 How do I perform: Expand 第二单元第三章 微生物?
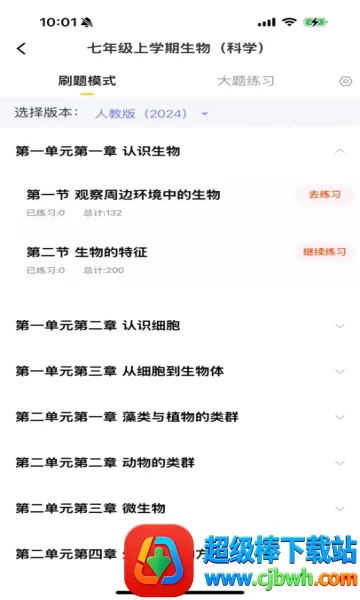click(x=180, y=508)
